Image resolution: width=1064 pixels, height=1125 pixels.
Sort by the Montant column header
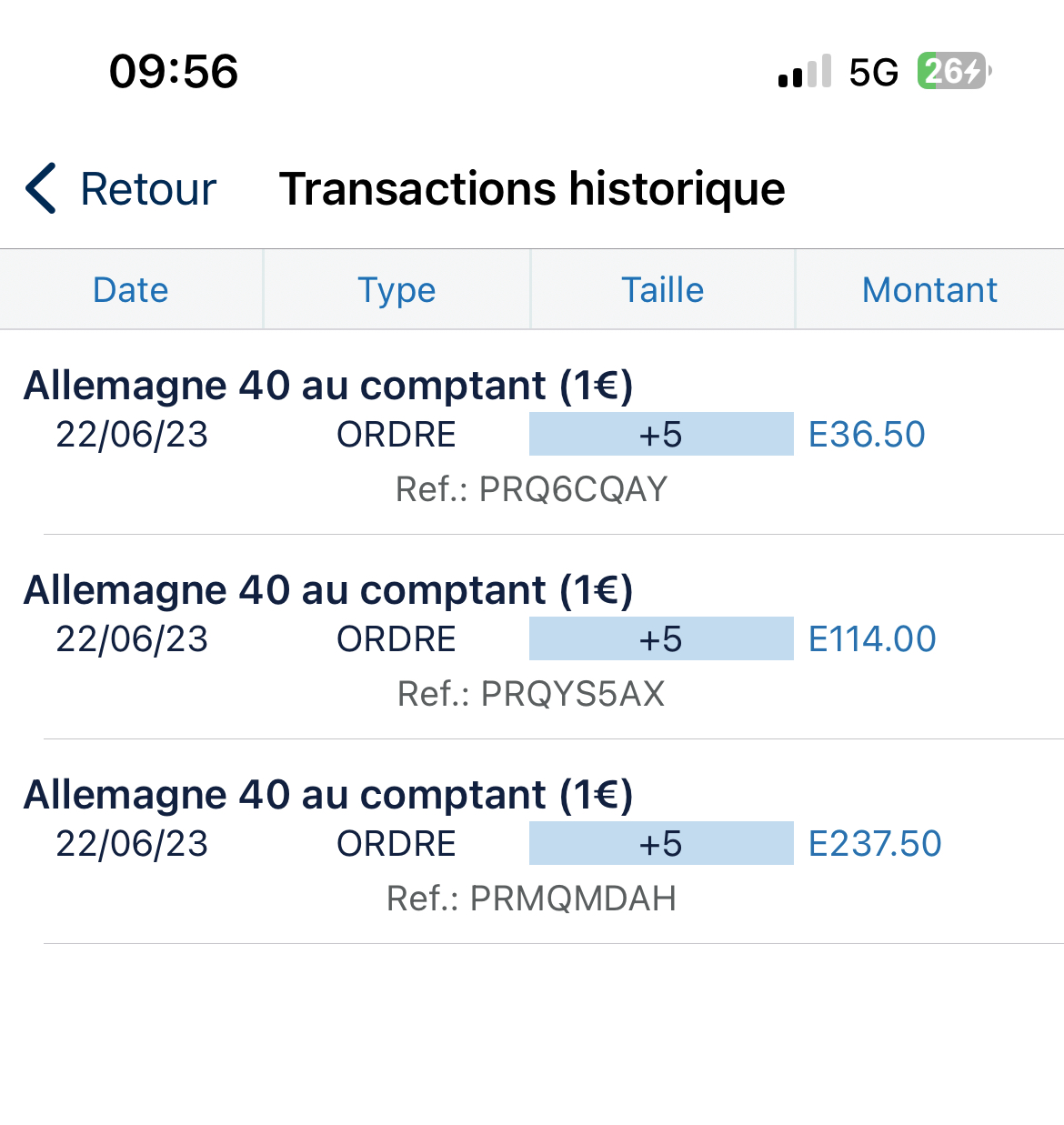point(929,290)
